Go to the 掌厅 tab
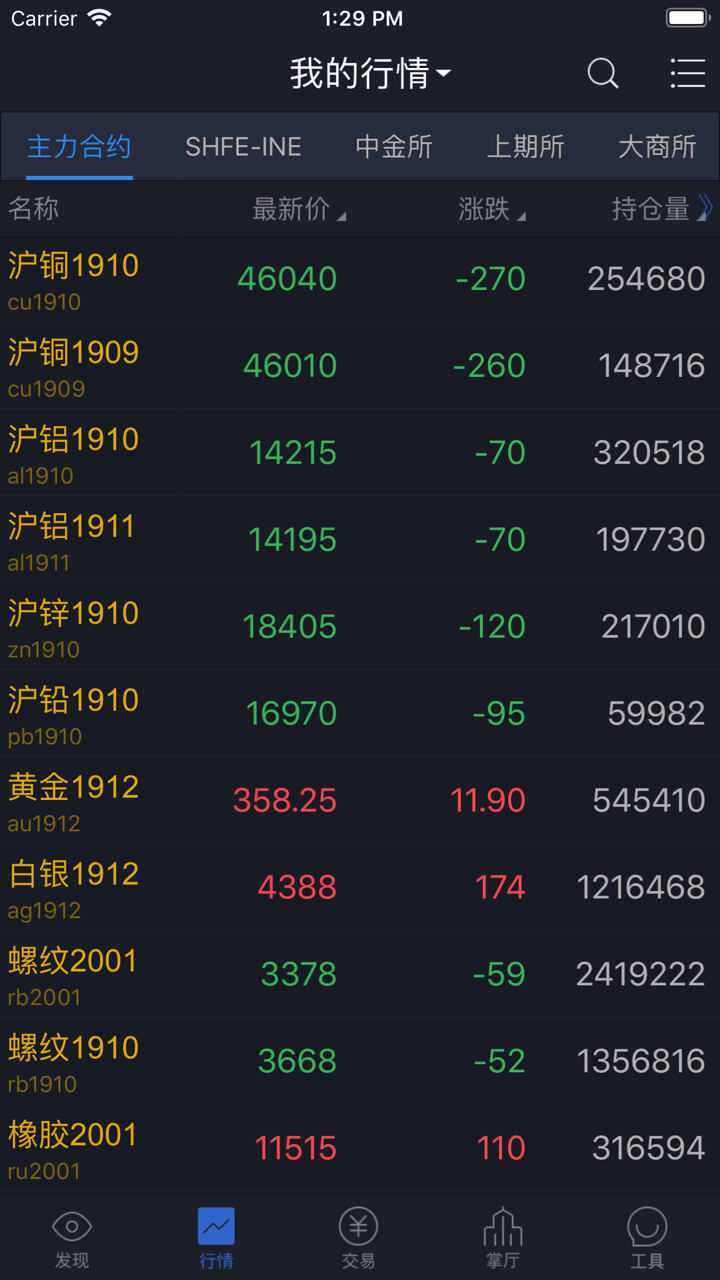 point(502,1238)
